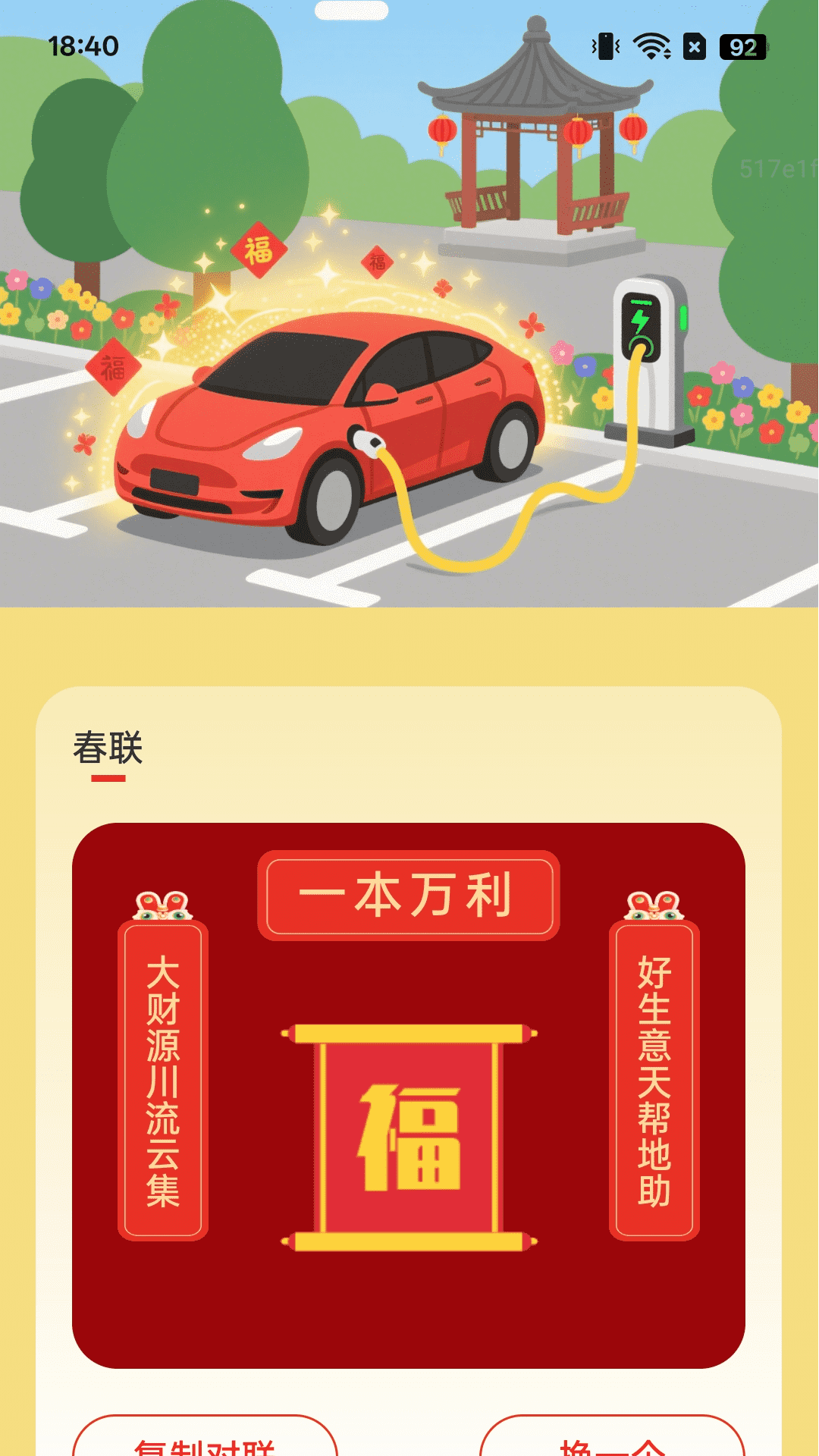Tap the green lightning bolt on the charging station
Screen dimensions: 819x1456
coord(641,320)
